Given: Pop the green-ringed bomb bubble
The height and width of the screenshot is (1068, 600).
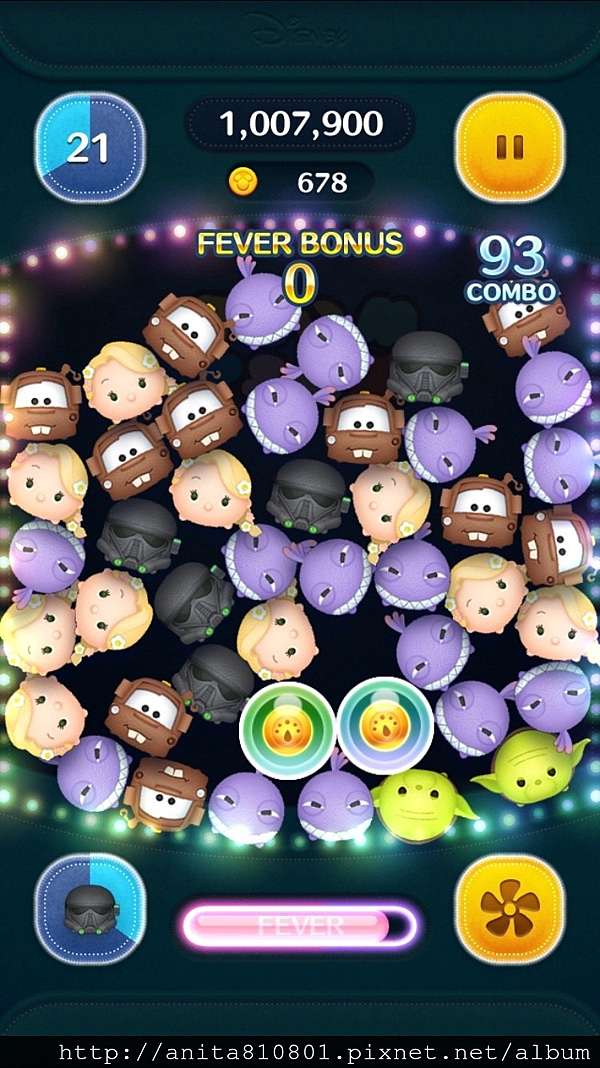Looking at the screenshot, I should point(287,727).
